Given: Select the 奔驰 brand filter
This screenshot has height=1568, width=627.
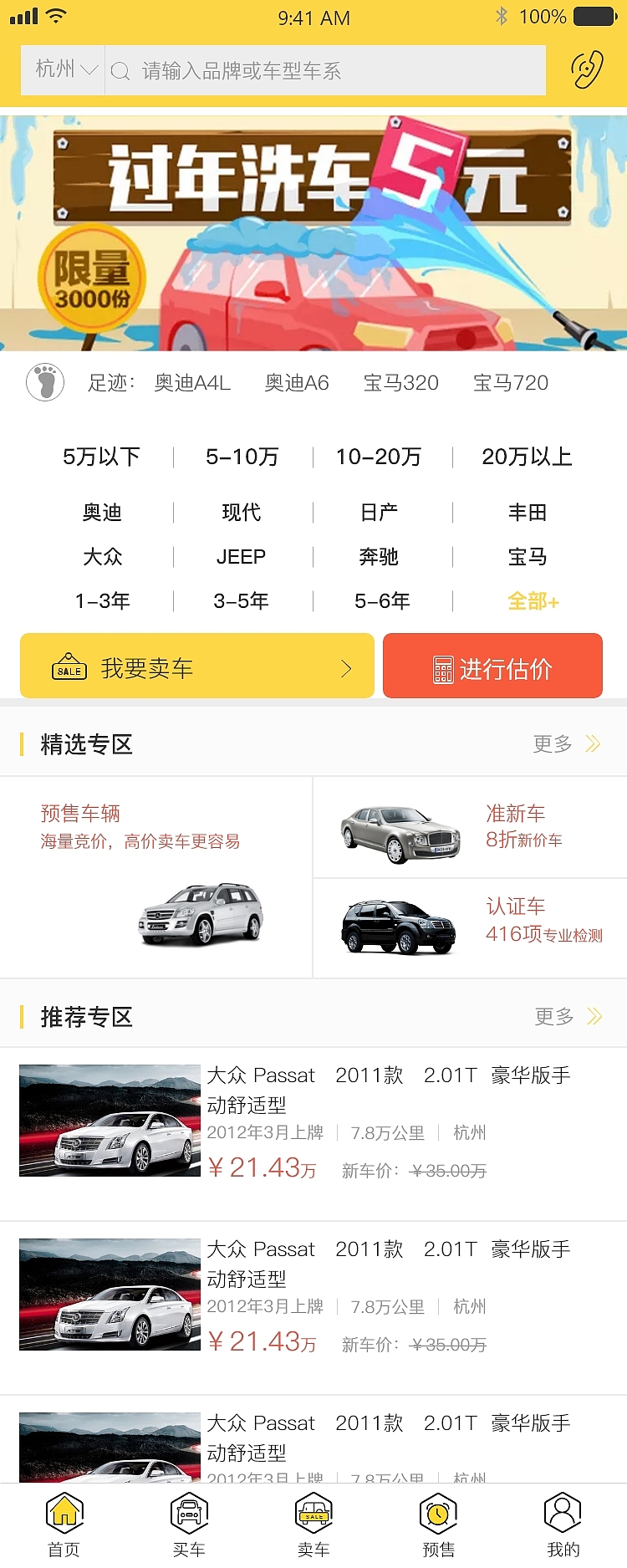Looking at the screenshot, I should tap(378, 557).
